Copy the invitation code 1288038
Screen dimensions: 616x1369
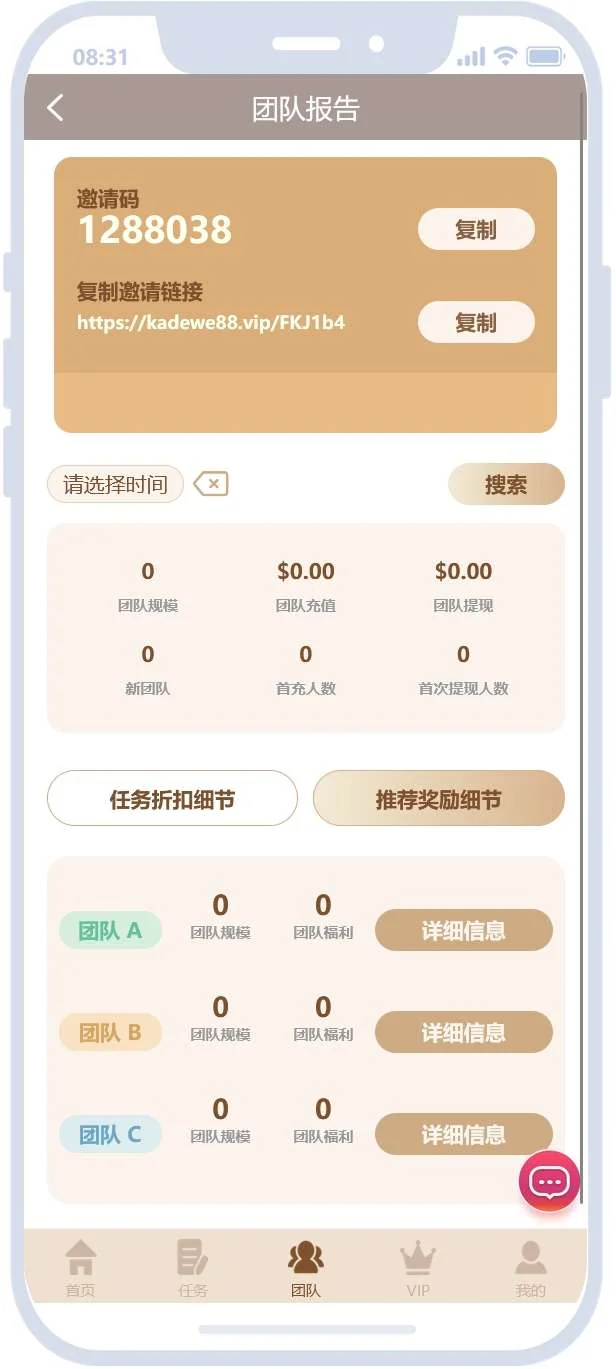pyautogui.click(x=475, y=230)
